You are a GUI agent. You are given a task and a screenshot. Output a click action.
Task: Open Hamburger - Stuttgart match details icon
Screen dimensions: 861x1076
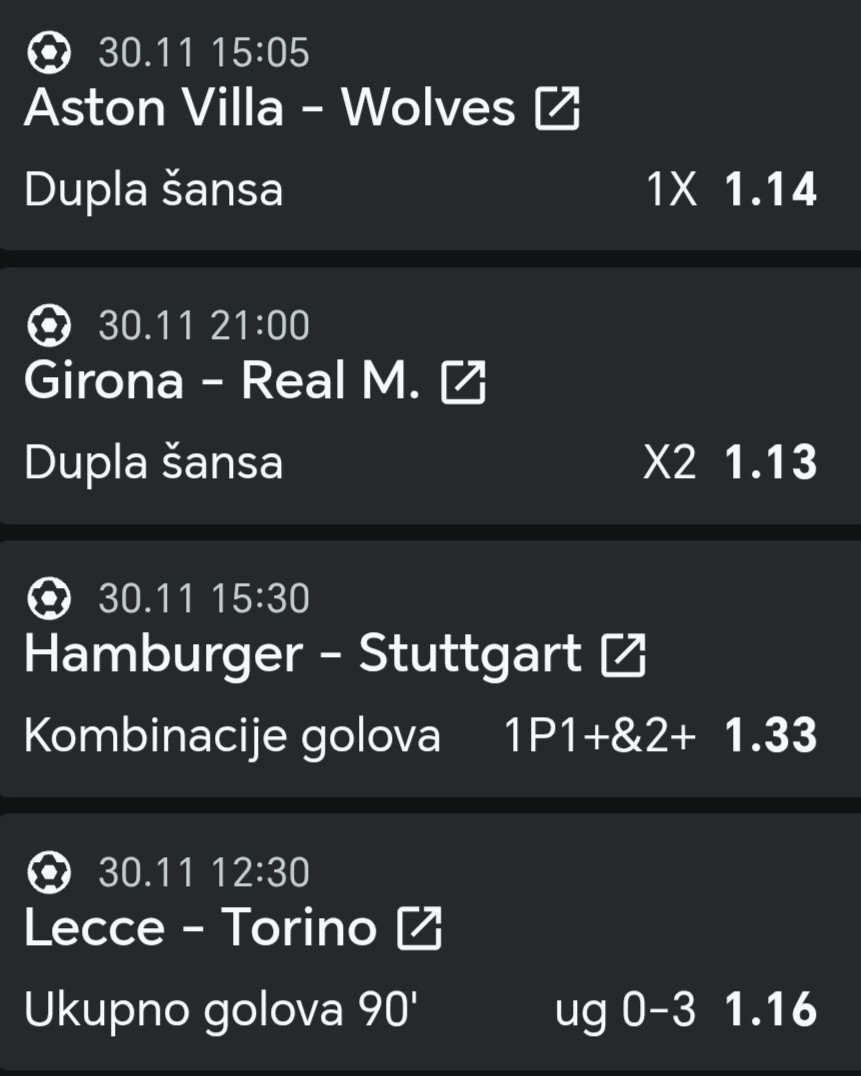pos(623,656)
